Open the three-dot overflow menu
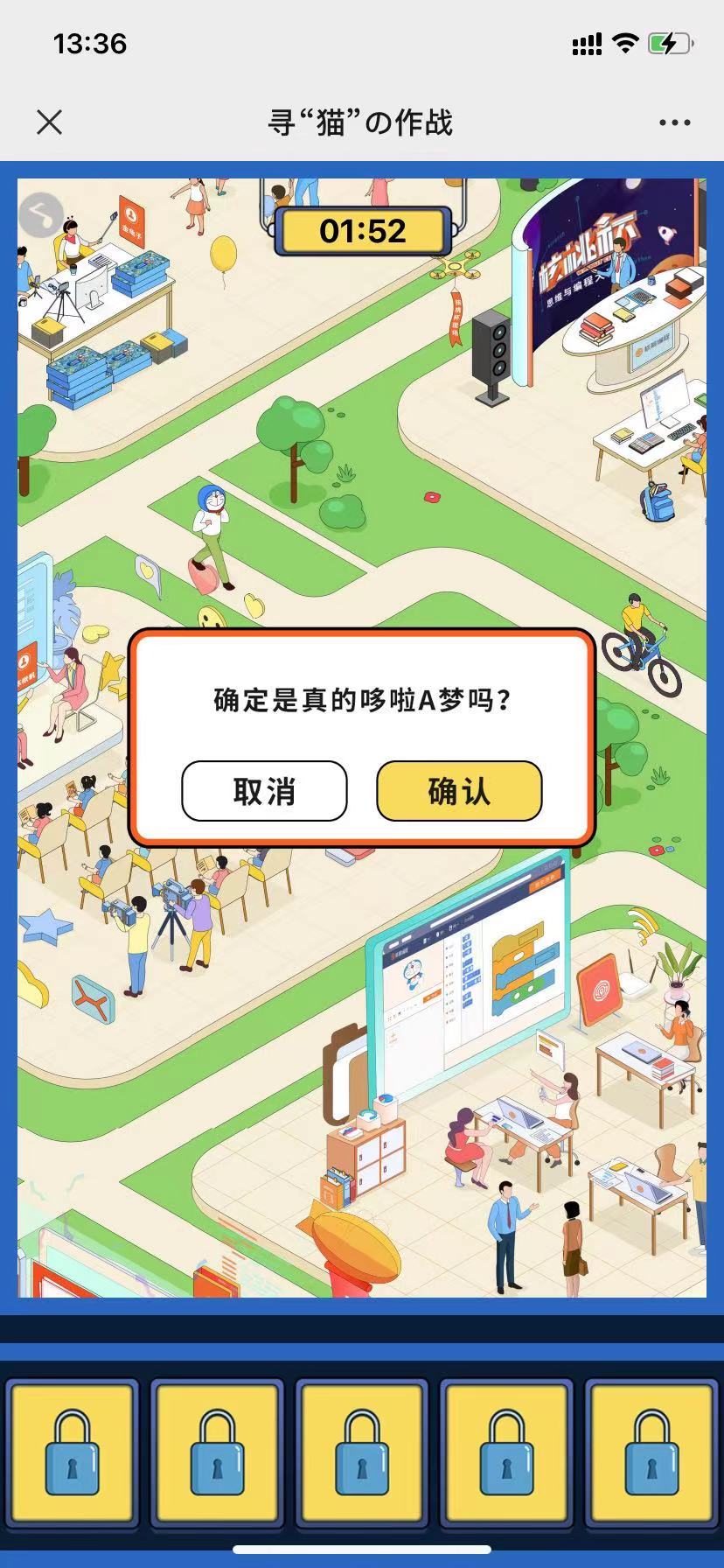724x1568 pixels. click(674, 122)
